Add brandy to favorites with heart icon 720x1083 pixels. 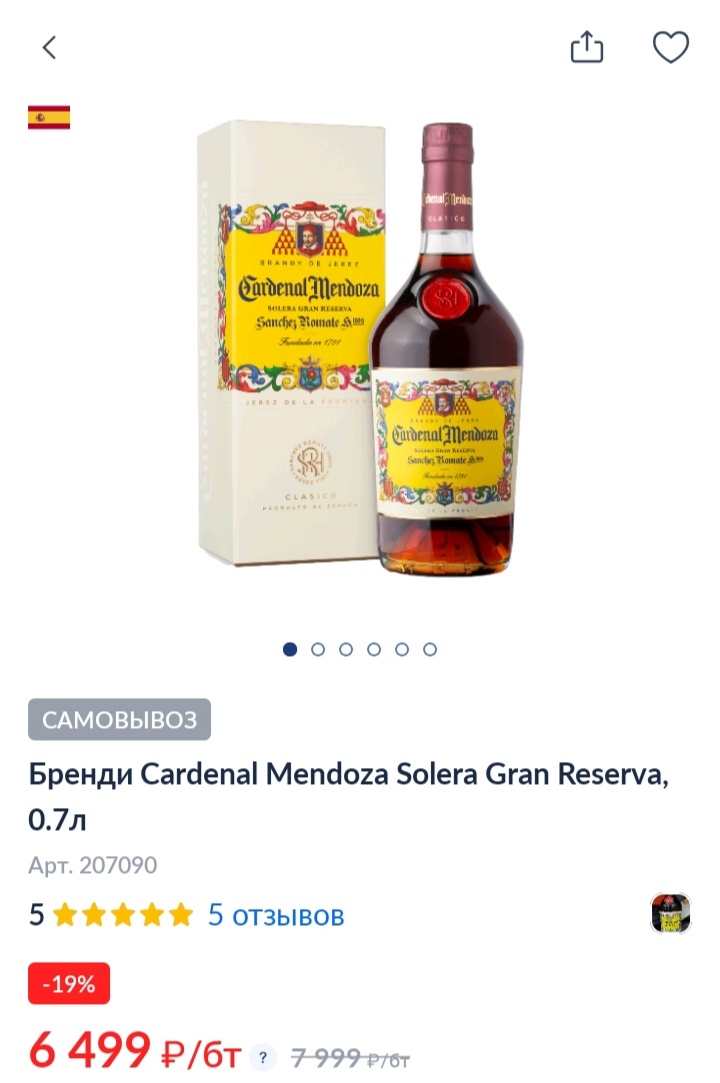[x=670, y=47]
